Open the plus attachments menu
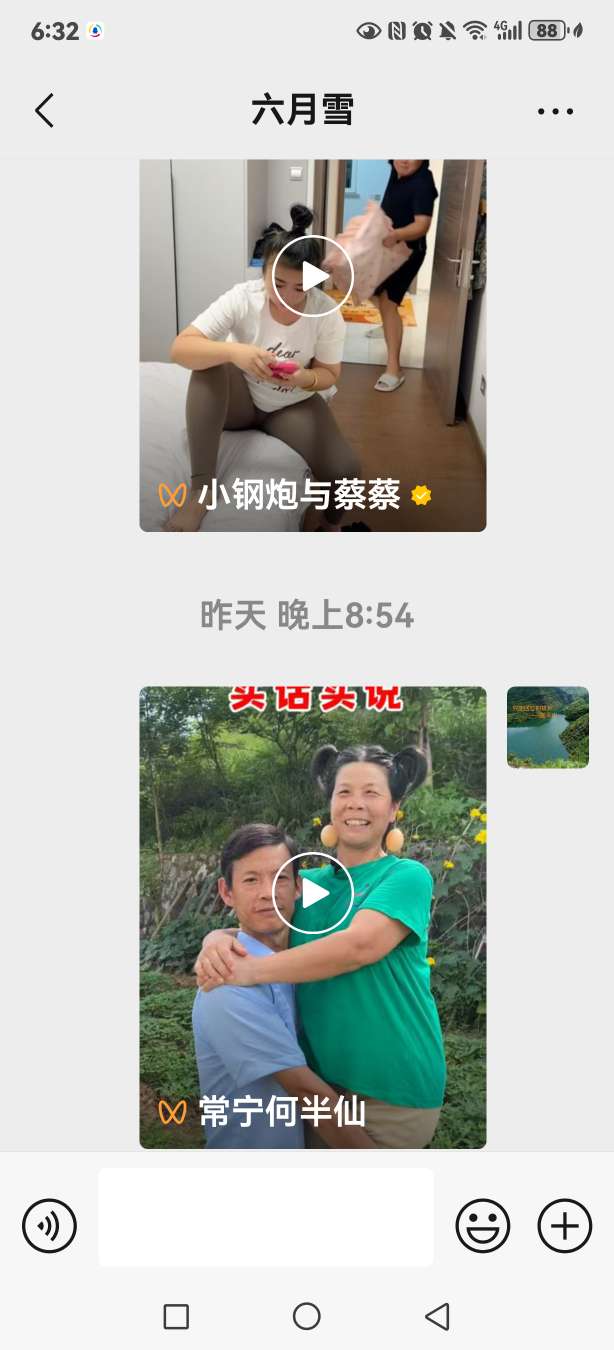The image size is (614, 1350). point(565,1225)
